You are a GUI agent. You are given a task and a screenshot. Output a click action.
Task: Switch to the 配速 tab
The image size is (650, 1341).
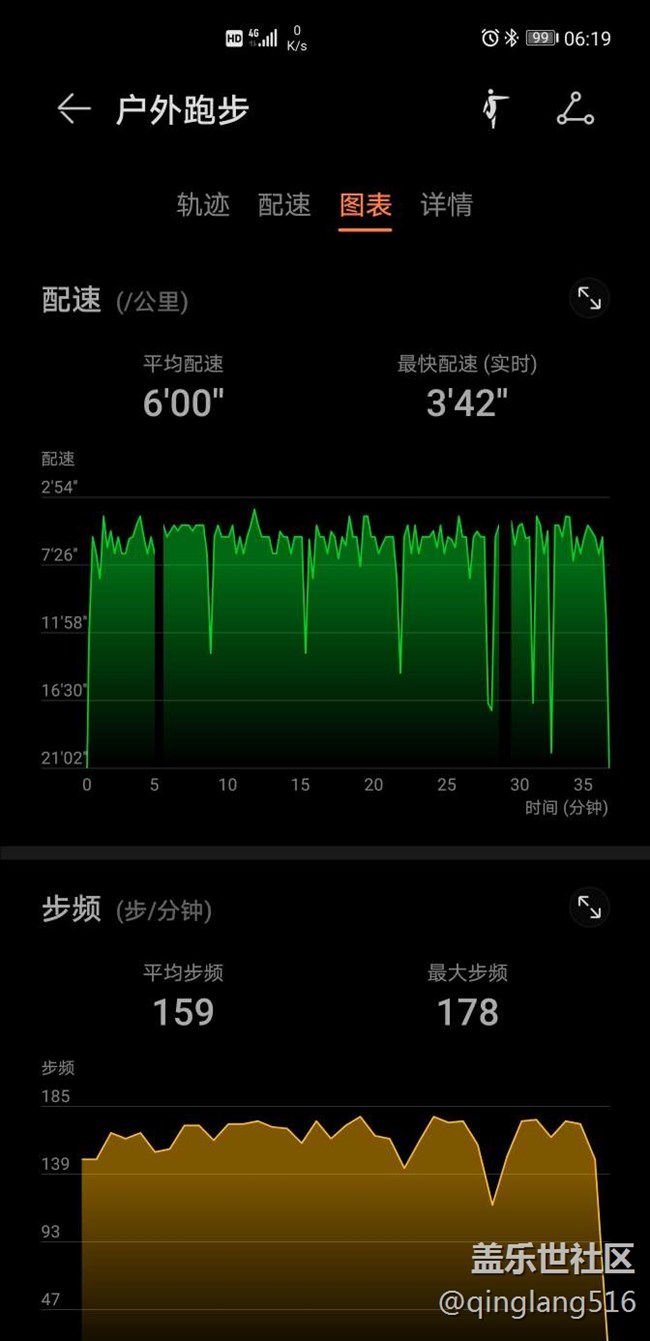(284, 205)
